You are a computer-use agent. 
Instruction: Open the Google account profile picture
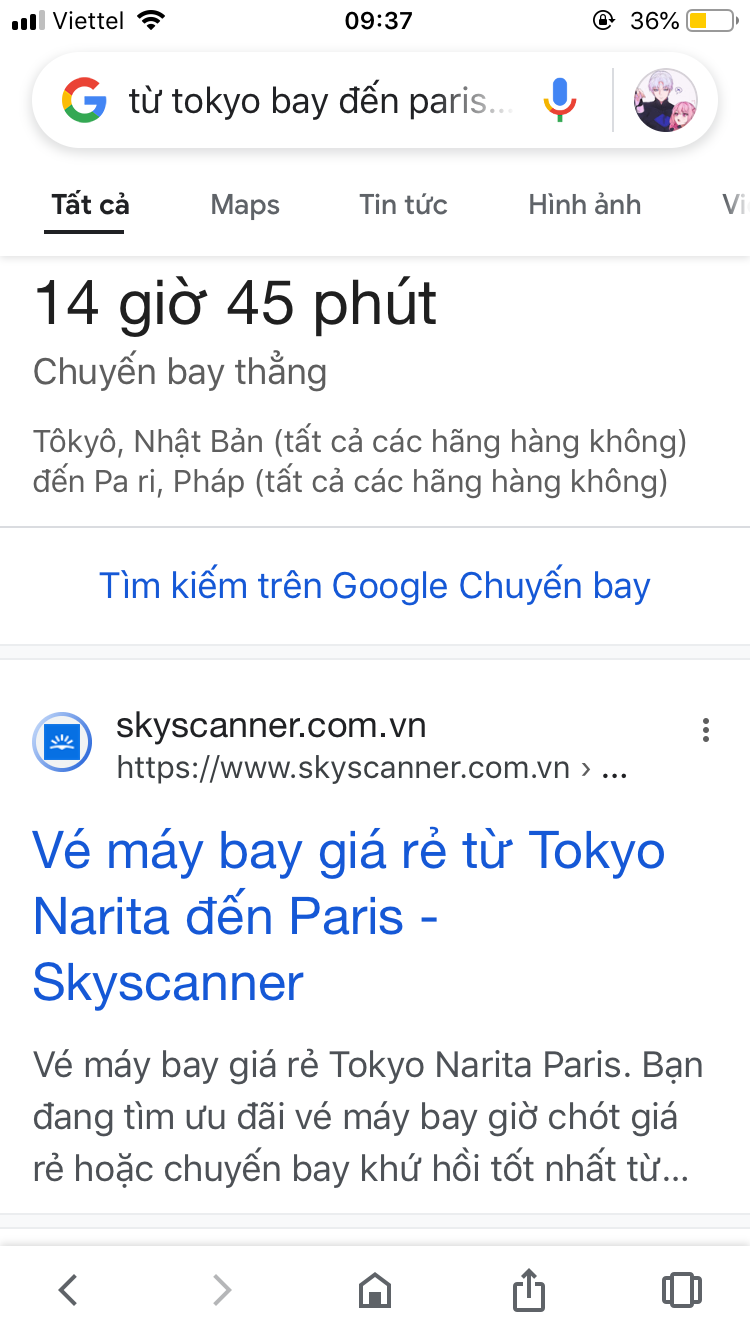coord(665,101)
